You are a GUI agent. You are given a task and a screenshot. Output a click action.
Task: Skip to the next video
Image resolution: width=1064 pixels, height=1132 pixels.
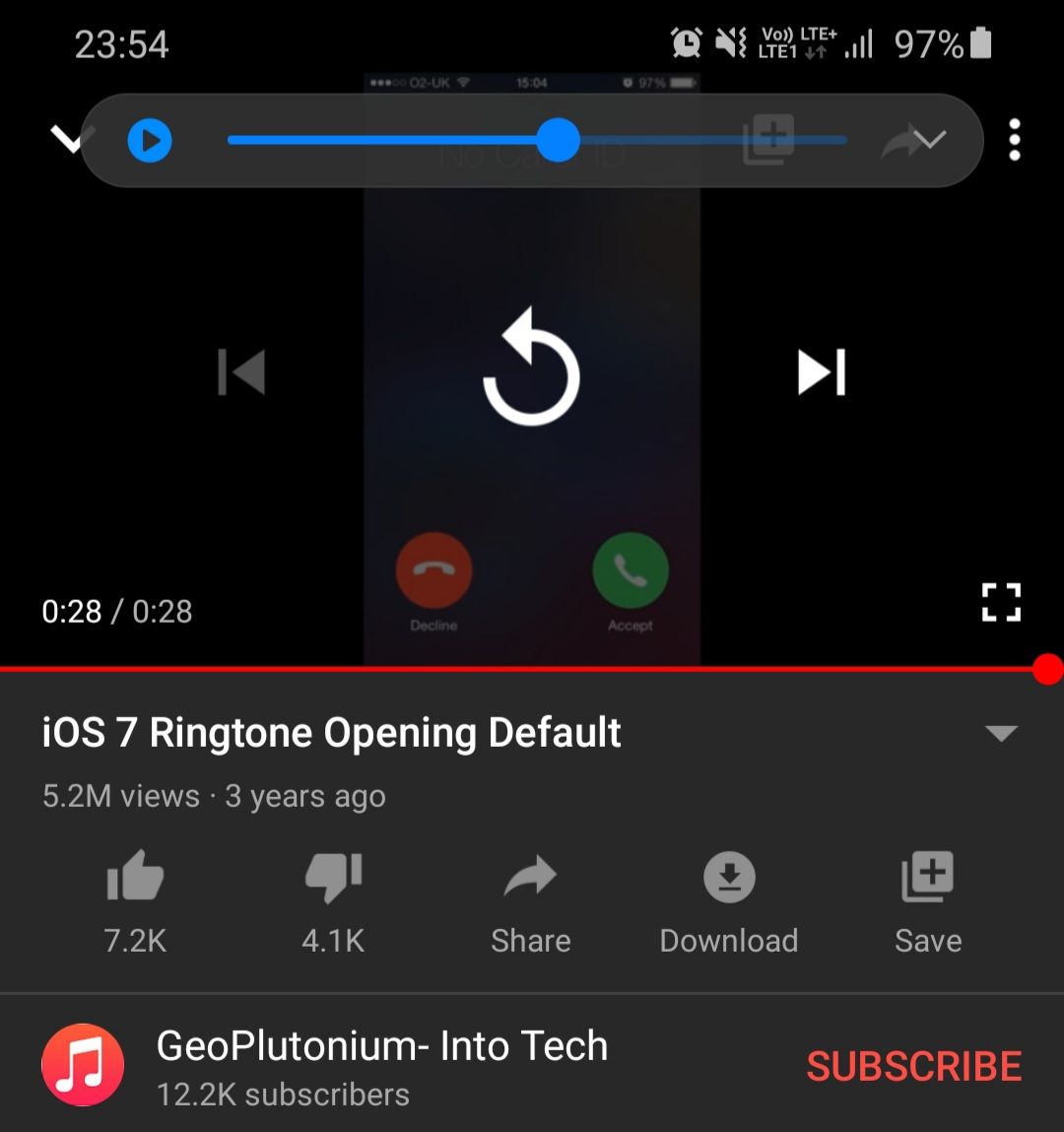click(822, 372)
